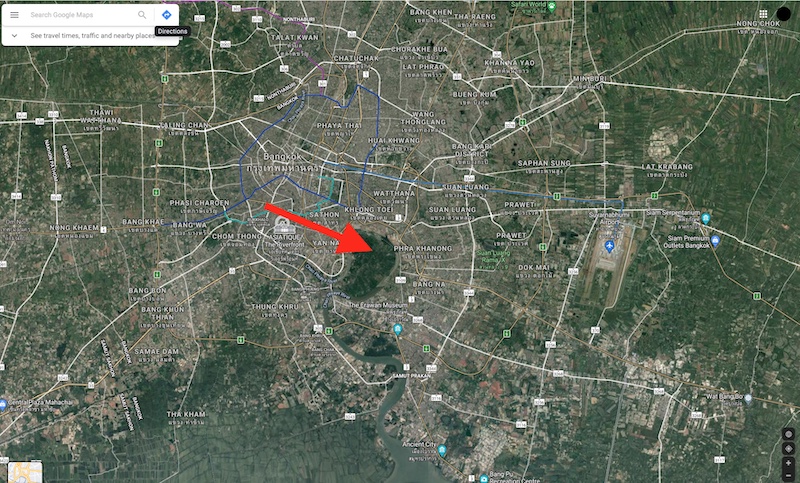Zoom out of the map
This screenshot has width=800, height=483.
(789, 475)
